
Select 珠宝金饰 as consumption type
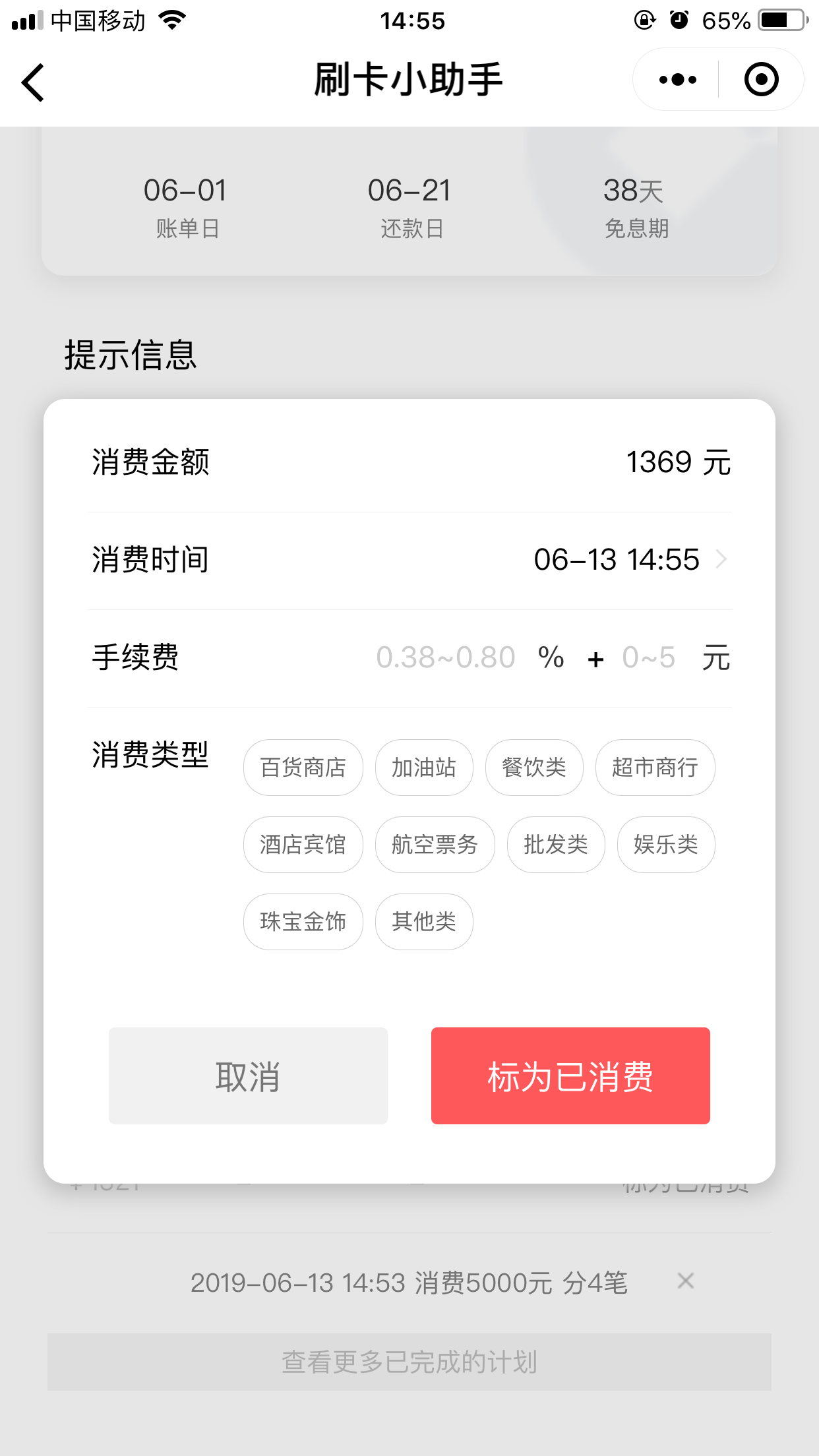point(303,922)
